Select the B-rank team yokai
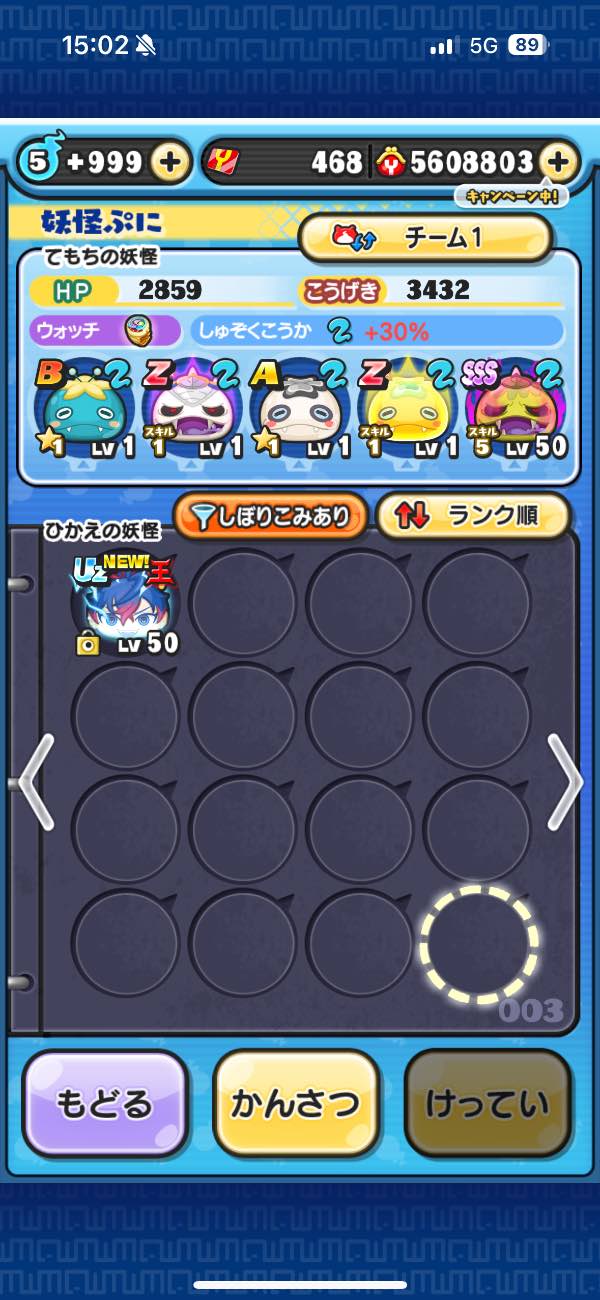This screenshot has width=600, height=1300. [x=78, y=410]
